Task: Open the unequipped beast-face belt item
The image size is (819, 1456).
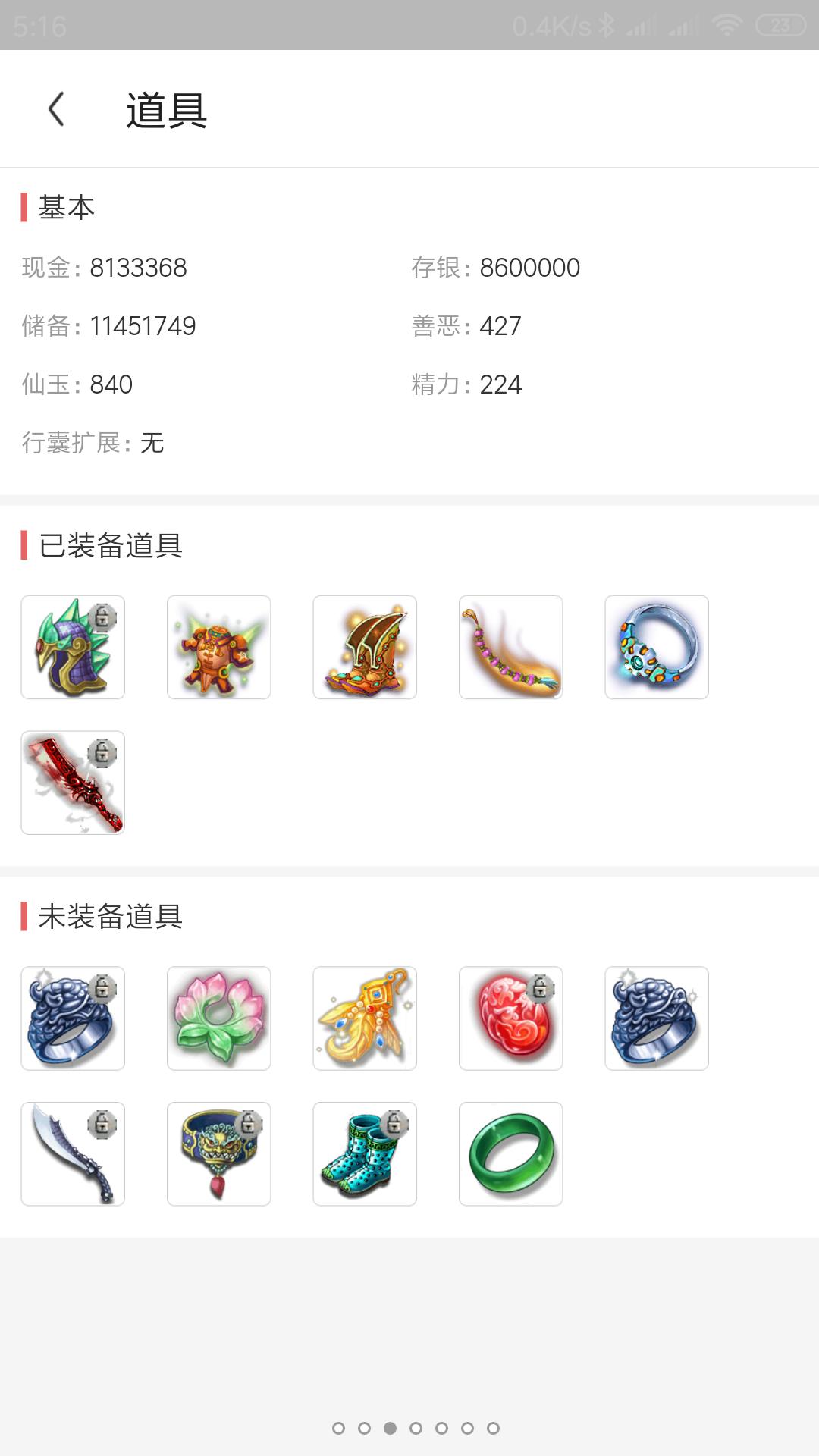Action: click(219, 1154)
